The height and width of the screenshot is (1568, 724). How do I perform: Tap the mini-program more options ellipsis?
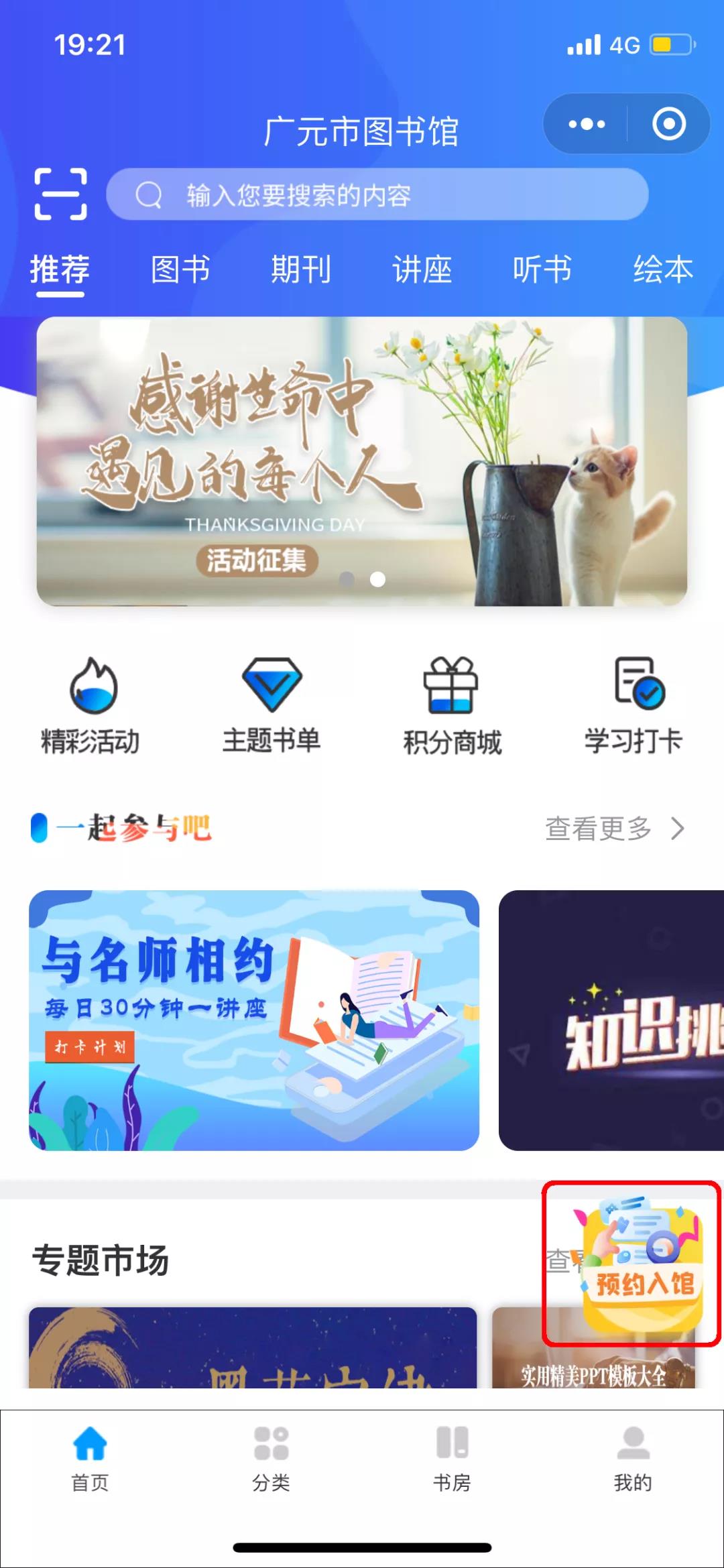coord(585,123)
